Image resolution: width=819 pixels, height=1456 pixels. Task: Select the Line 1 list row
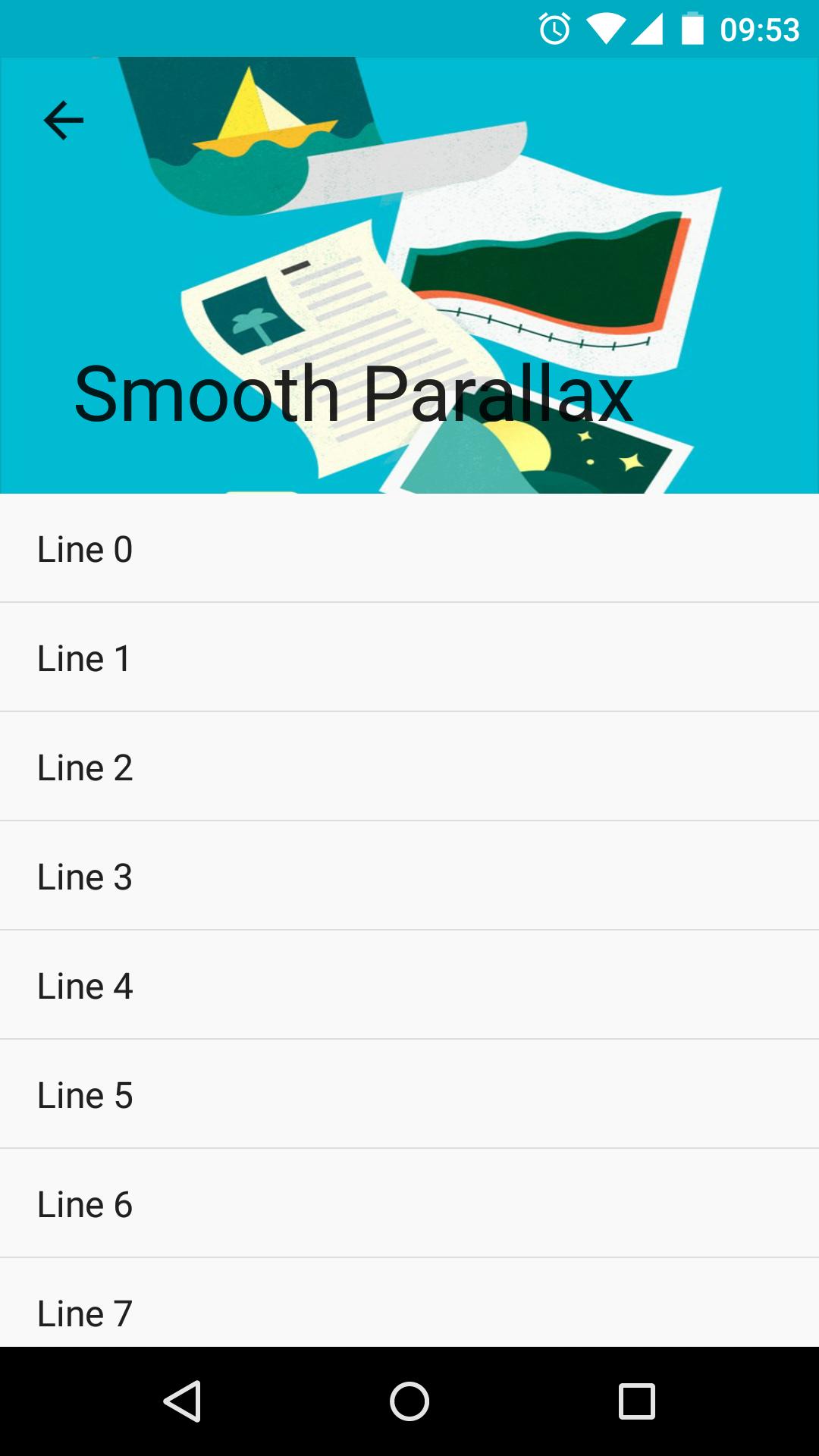click(x=409, y=657)
